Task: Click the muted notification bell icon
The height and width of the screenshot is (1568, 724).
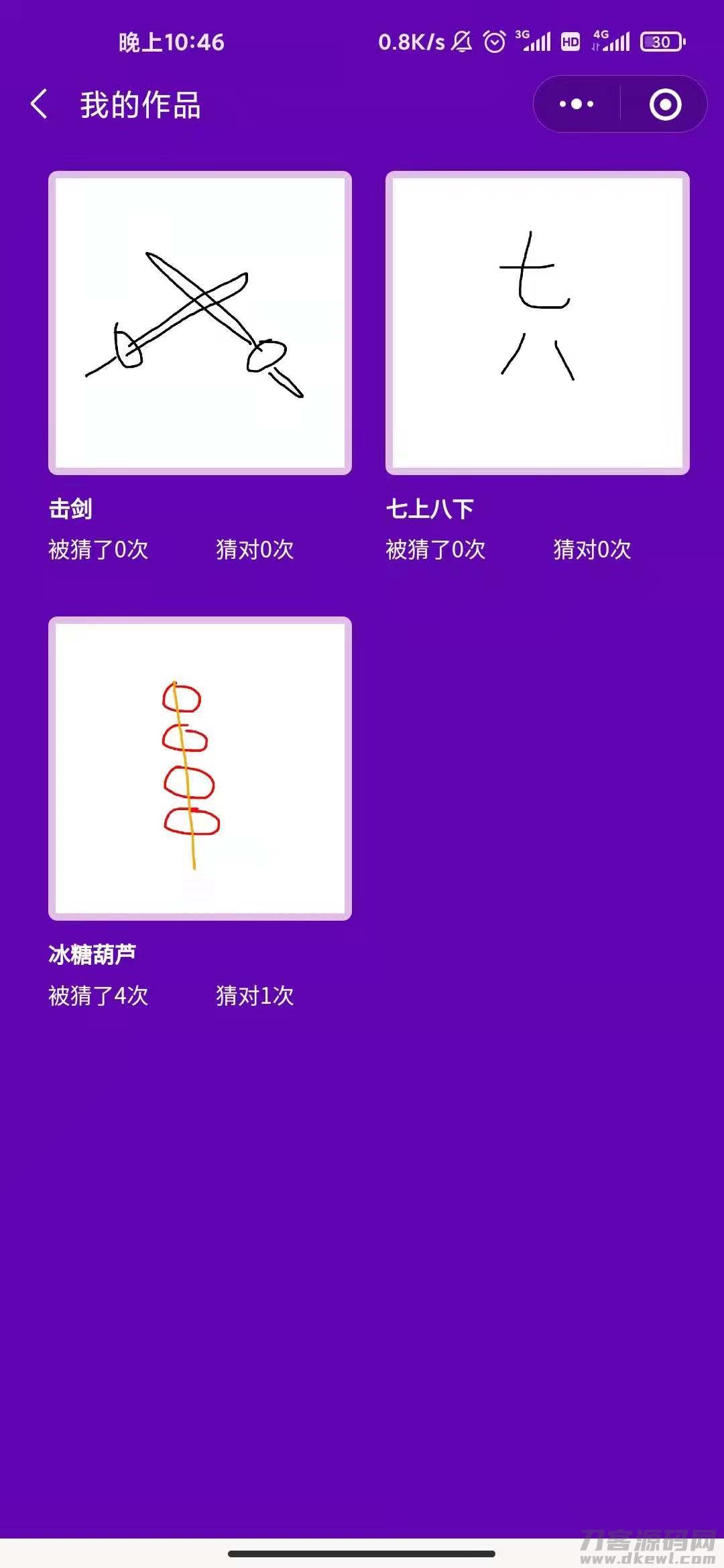Action: pos(461,42)
